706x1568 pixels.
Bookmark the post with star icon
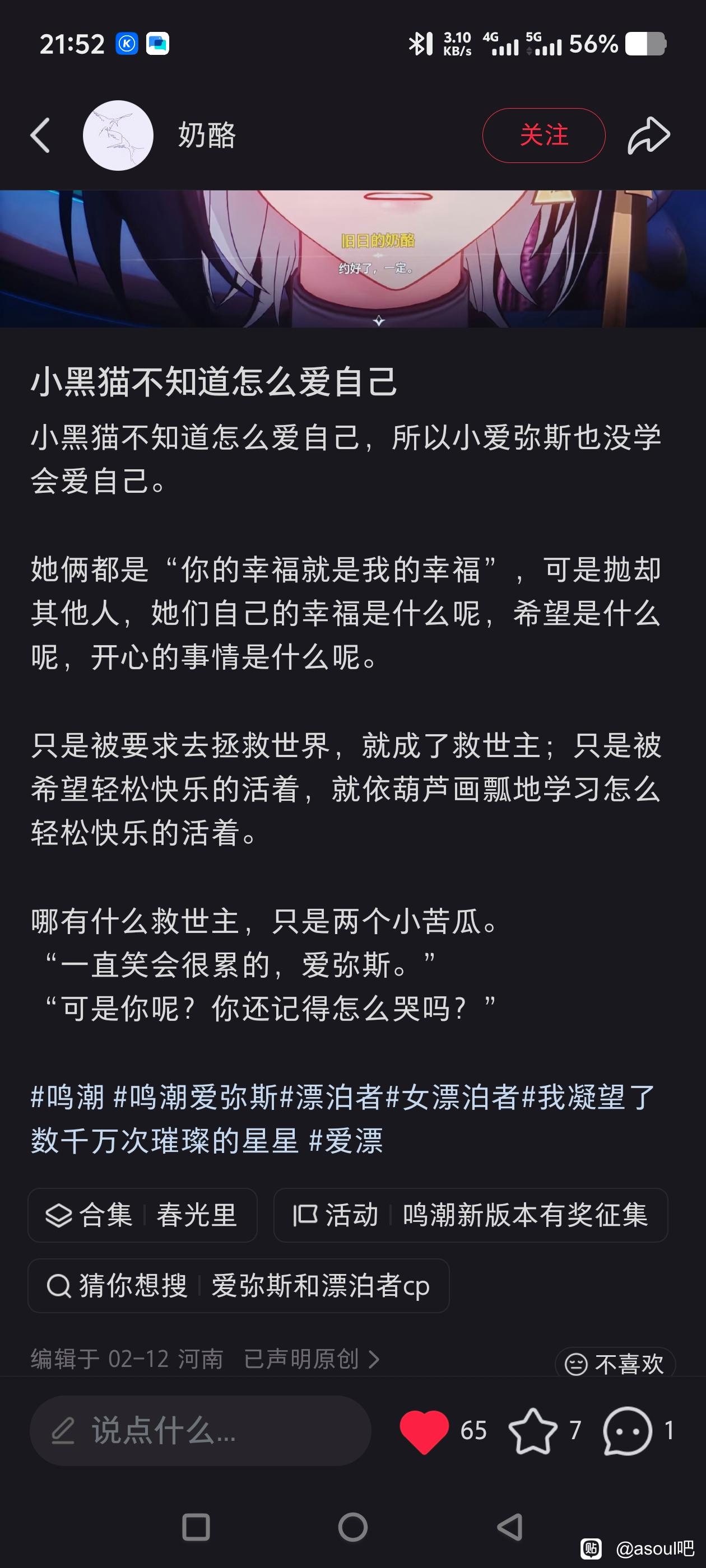point(532,1430)
